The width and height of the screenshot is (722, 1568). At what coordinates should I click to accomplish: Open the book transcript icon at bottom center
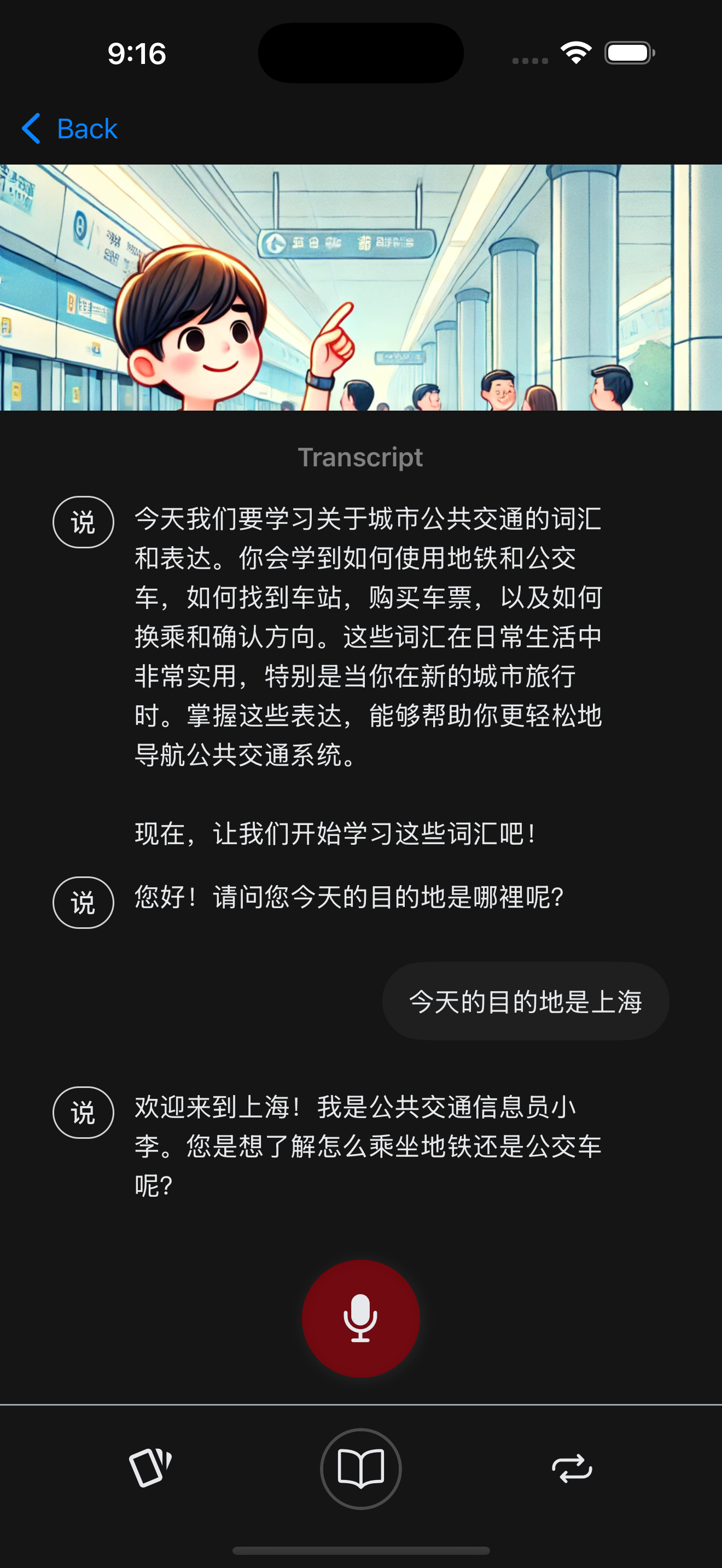point(361,1469)
